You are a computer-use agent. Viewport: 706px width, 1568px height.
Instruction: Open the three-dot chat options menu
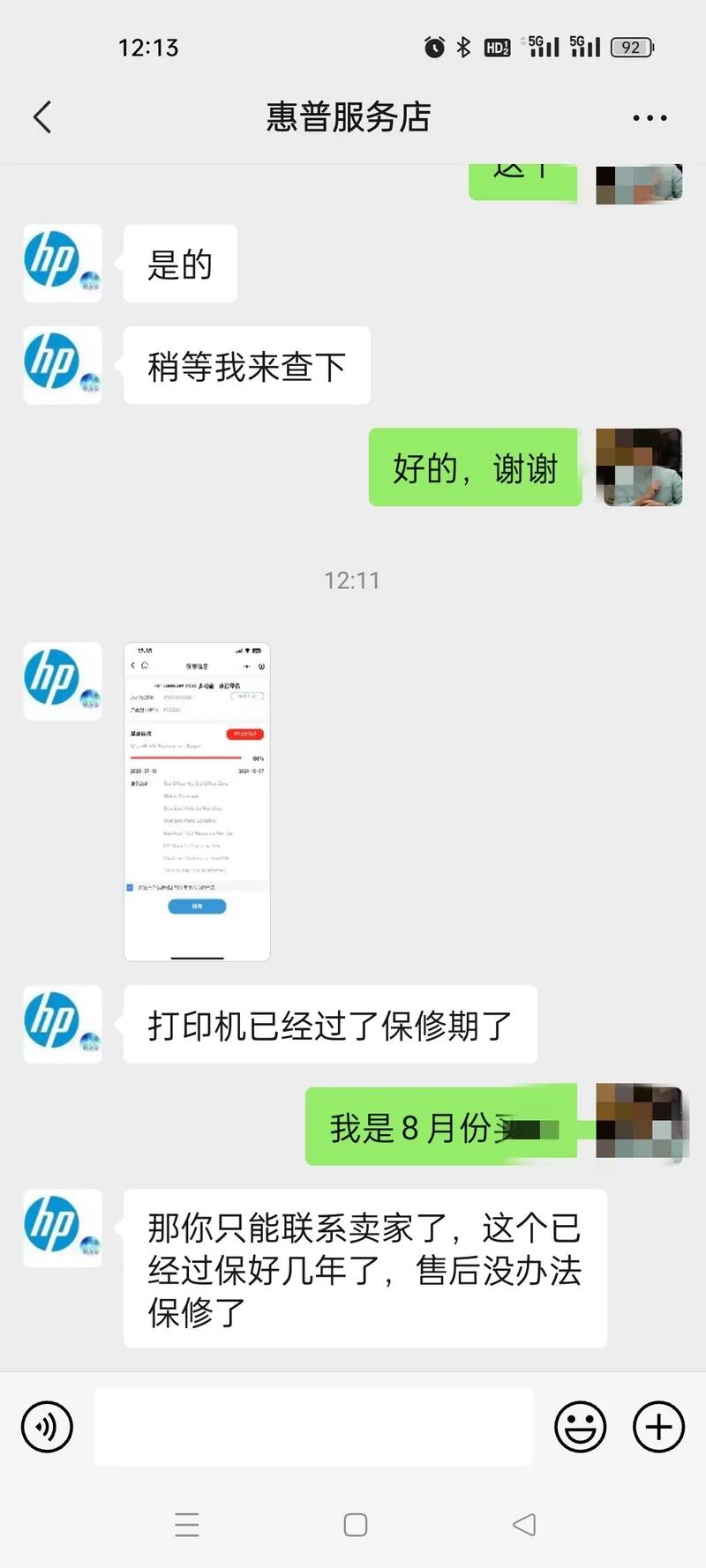pyautogui.click(x=650, y=118)
